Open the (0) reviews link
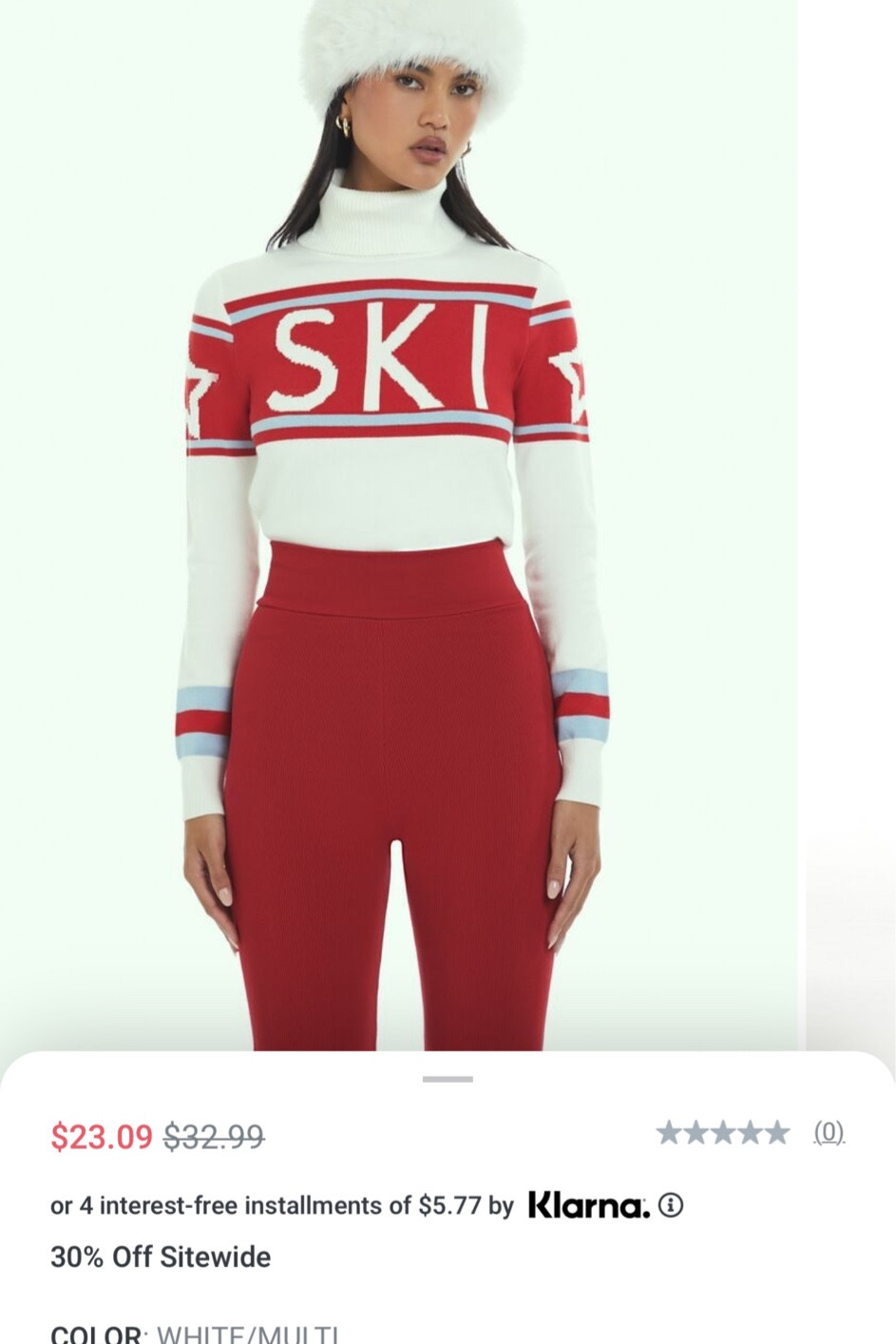This screenshot has height=1344, width=896. coord(829,1132)
